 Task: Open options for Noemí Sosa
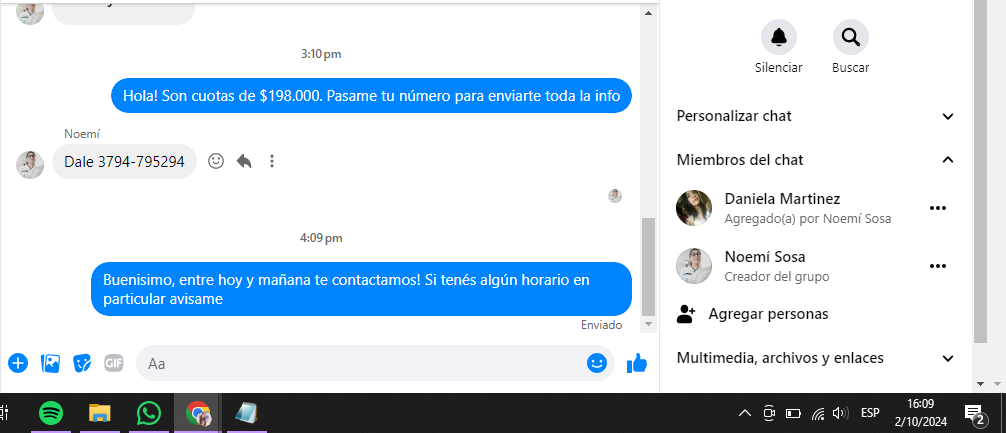tap(937, 266)
